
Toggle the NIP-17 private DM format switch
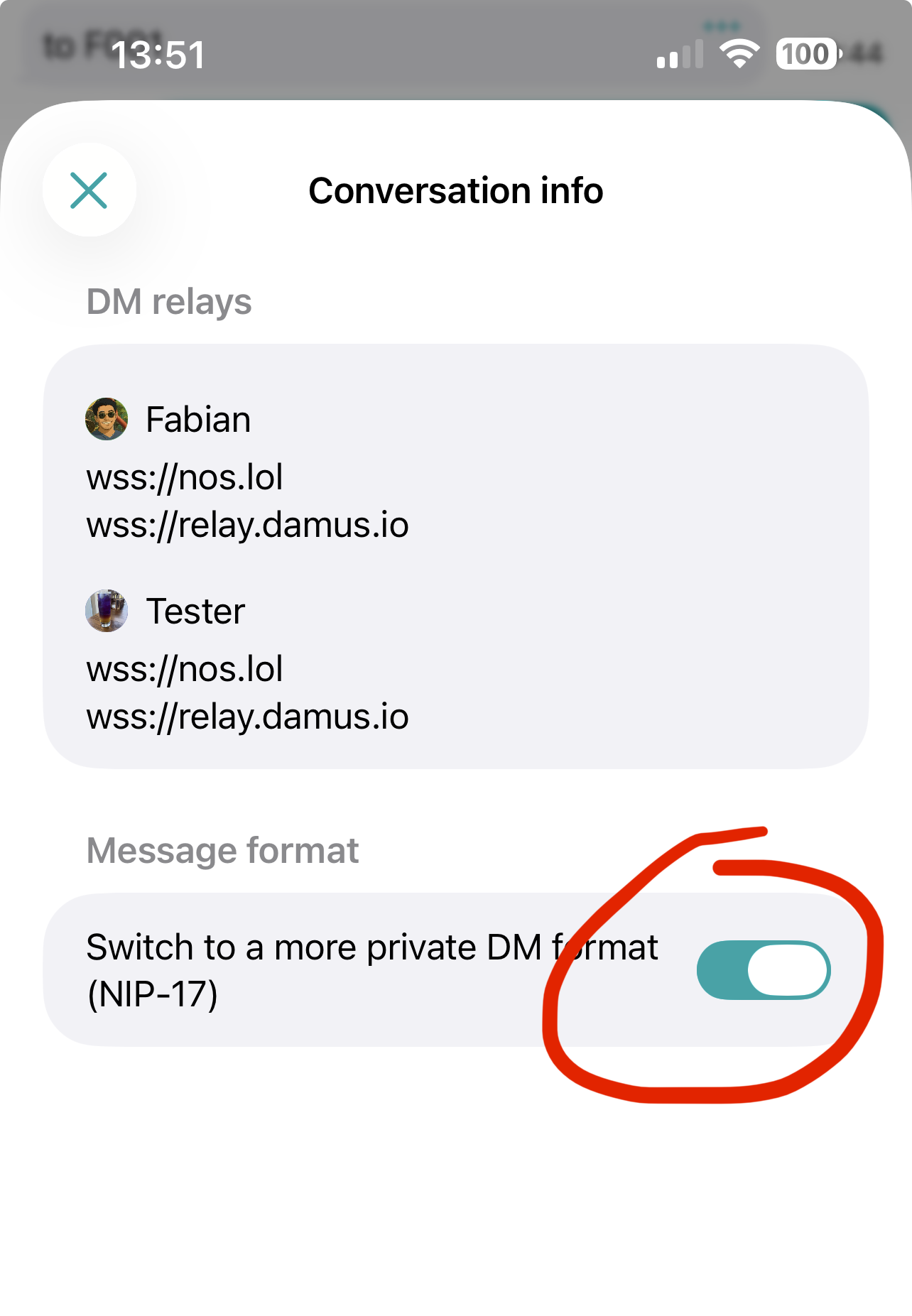(764, 970)
